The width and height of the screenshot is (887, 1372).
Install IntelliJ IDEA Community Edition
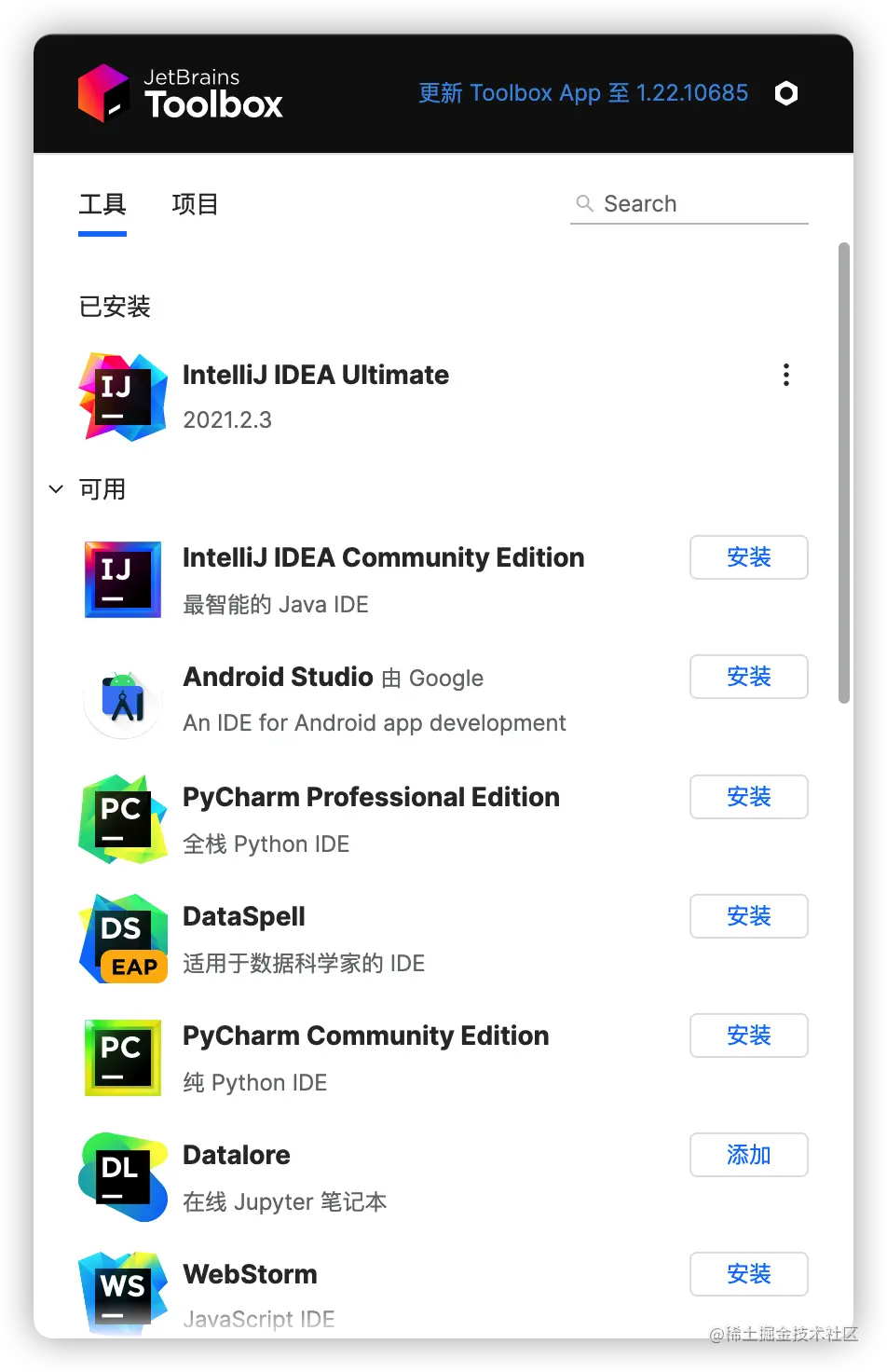pyautogui.click(x=748, y=557)
